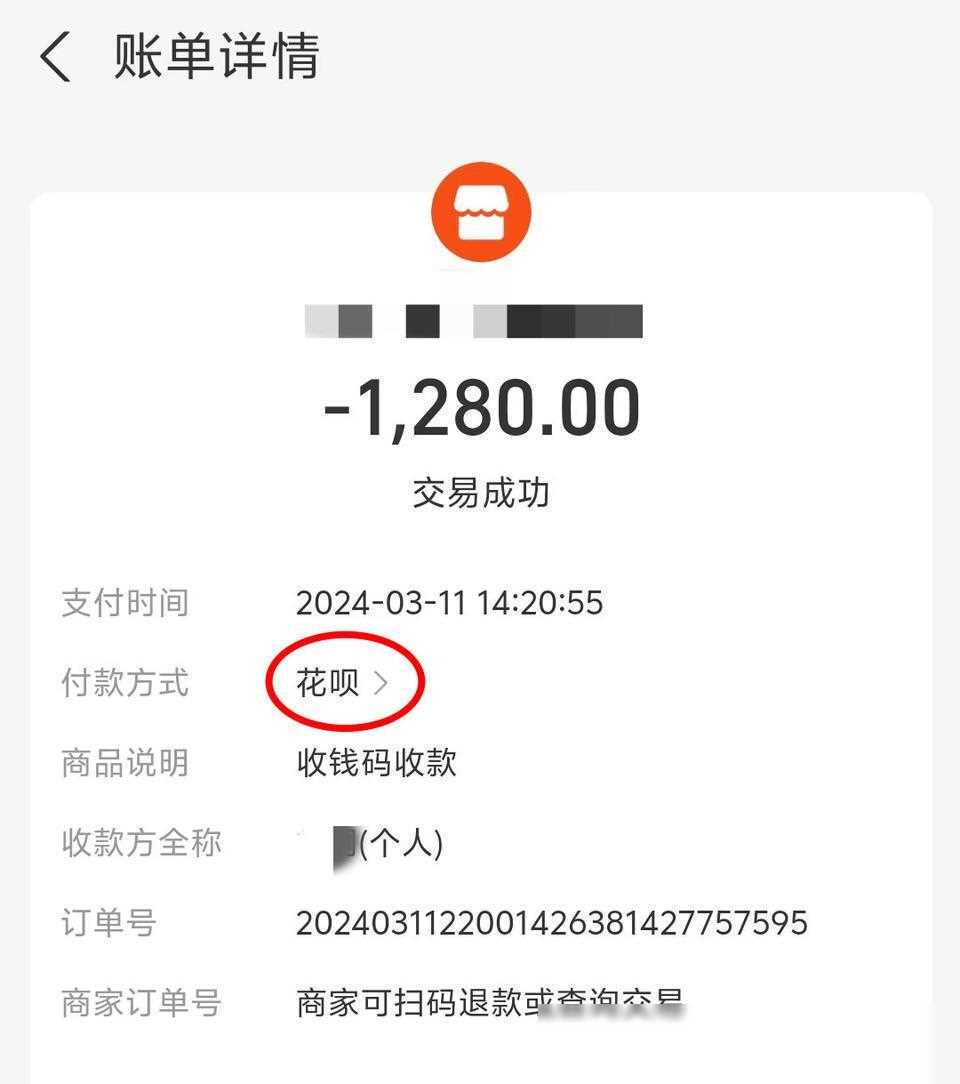Open the 花呗 payment method details
The image size is (960, 1084).
click(342, 683)
